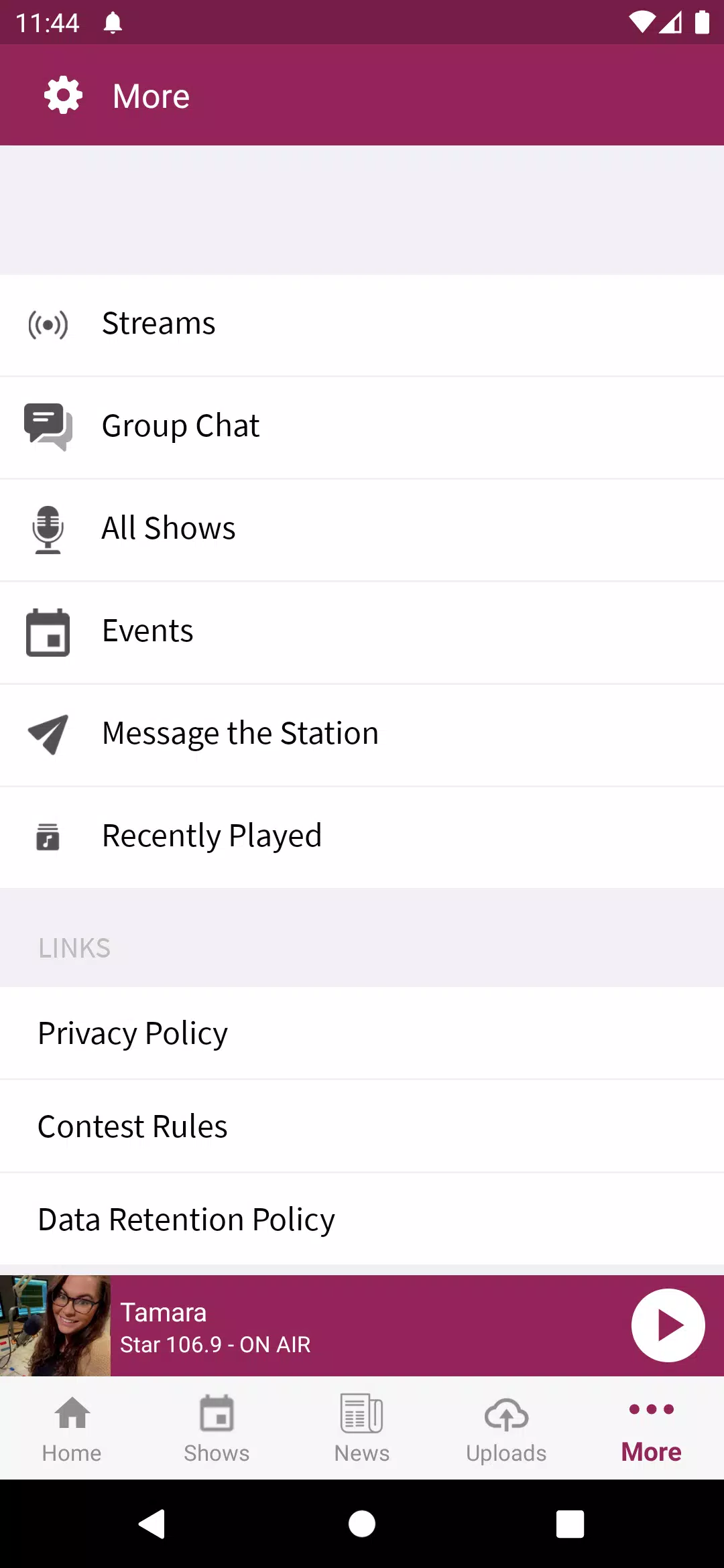Image resolution: width=724 pixels, height=1568 pixels.
Task: Play the Star 106.9 live stream
Action: click(x=668, y=1325)
